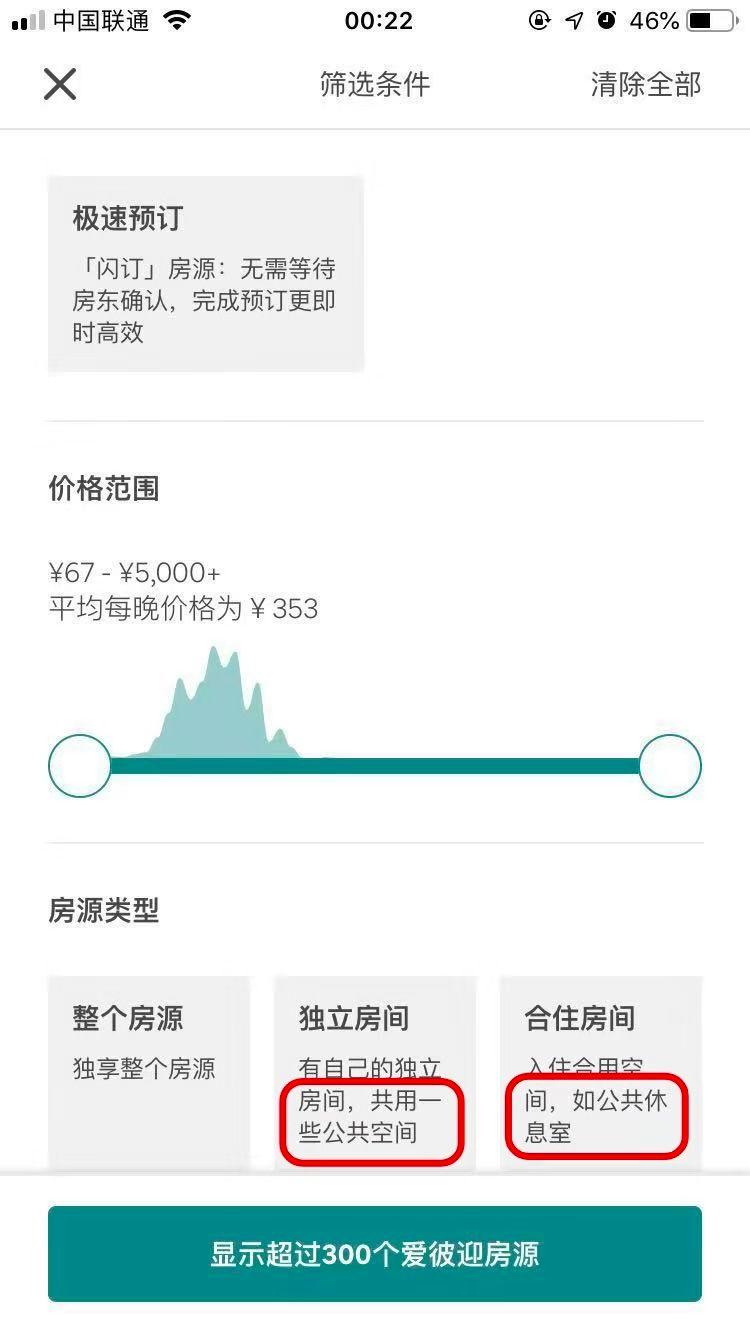Select the 极速预订 instant booking option
Viewport: 750px width, 1334px height.
206,274
